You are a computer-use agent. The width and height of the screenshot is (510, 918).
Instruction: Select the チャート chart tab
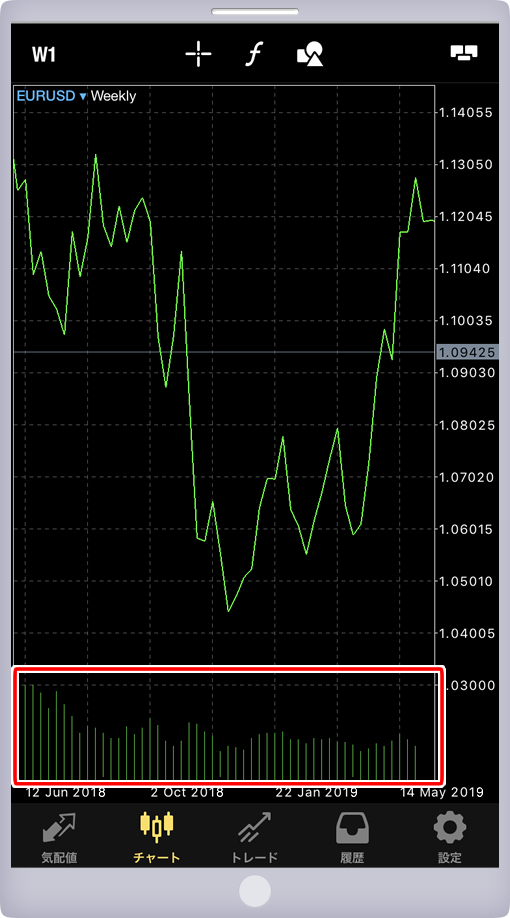156,838
